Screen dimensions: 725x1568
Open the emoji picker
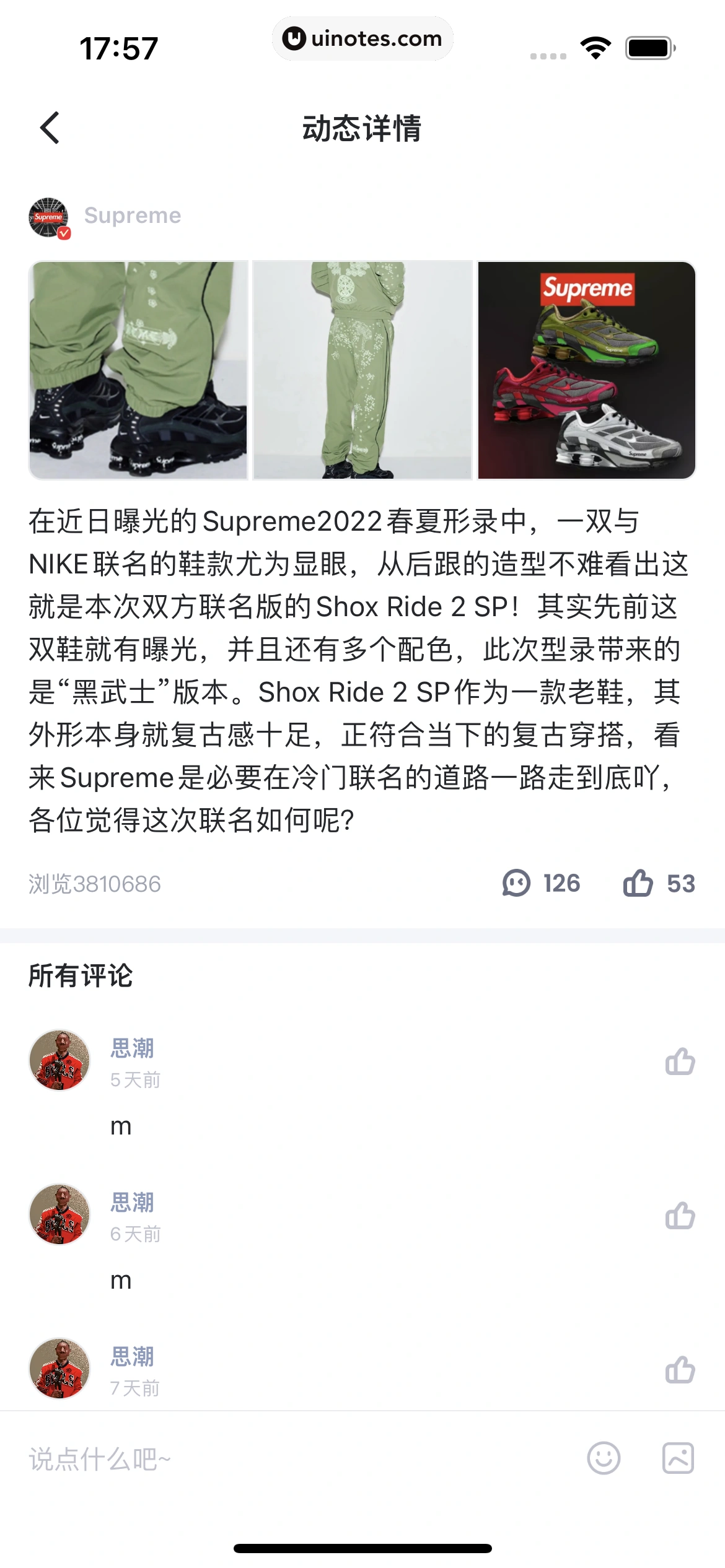(604, 1458)
